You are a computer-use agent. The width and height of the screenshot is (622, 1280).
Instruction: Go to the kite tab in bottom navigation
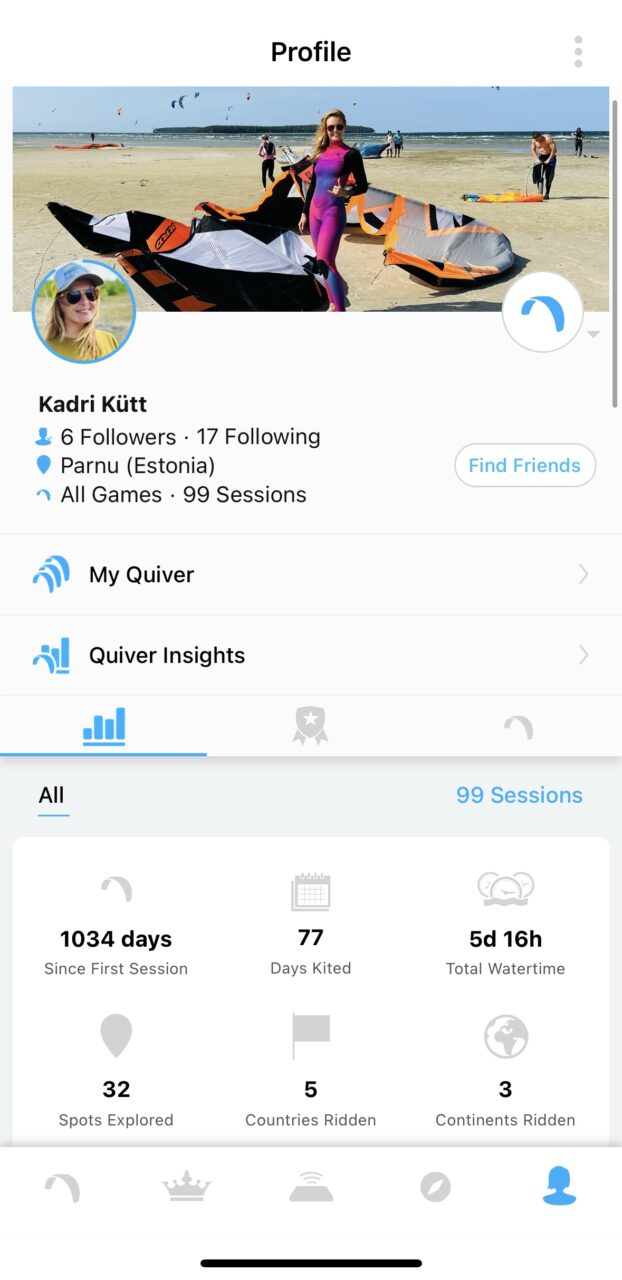point(62,1187)
